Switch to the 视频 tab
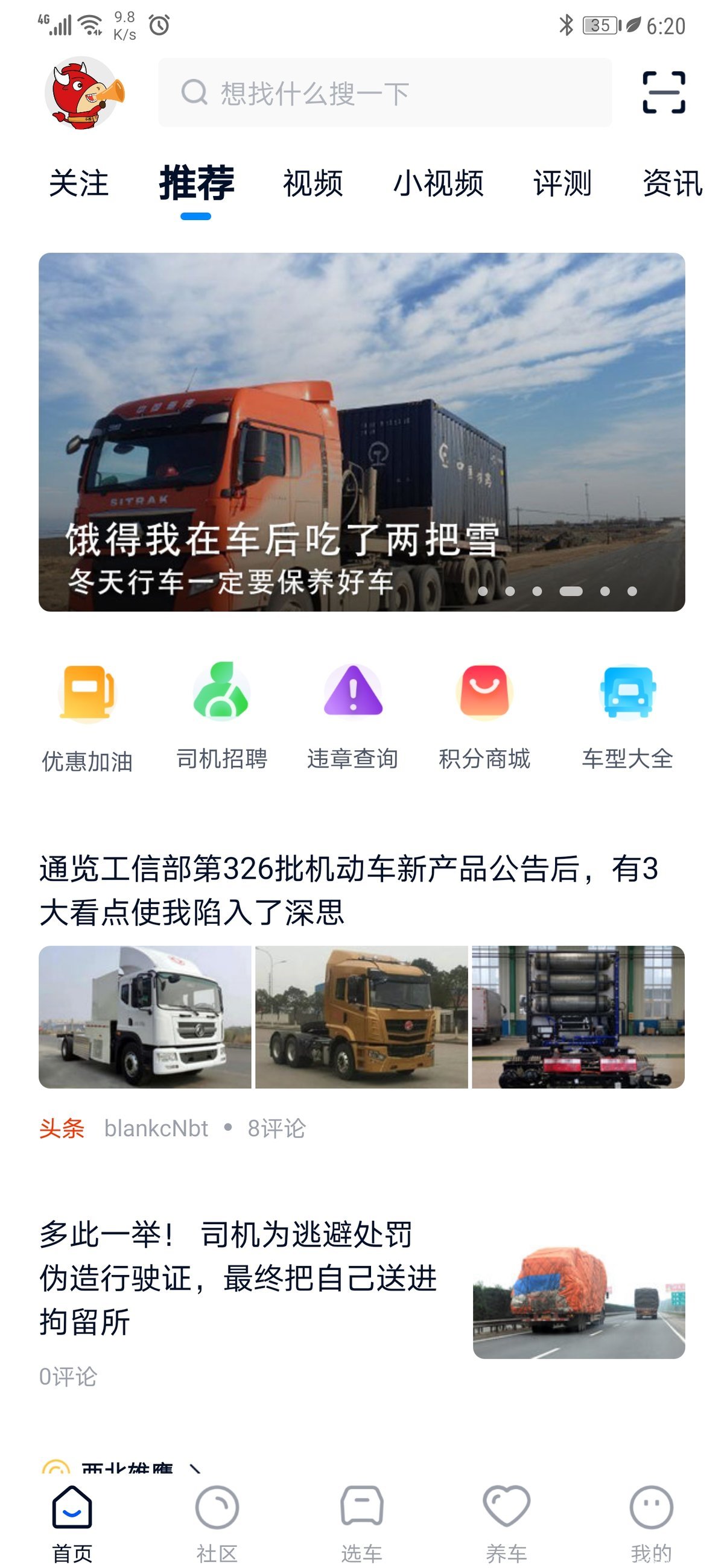724x1568 pixels. (x=313, y=183)
